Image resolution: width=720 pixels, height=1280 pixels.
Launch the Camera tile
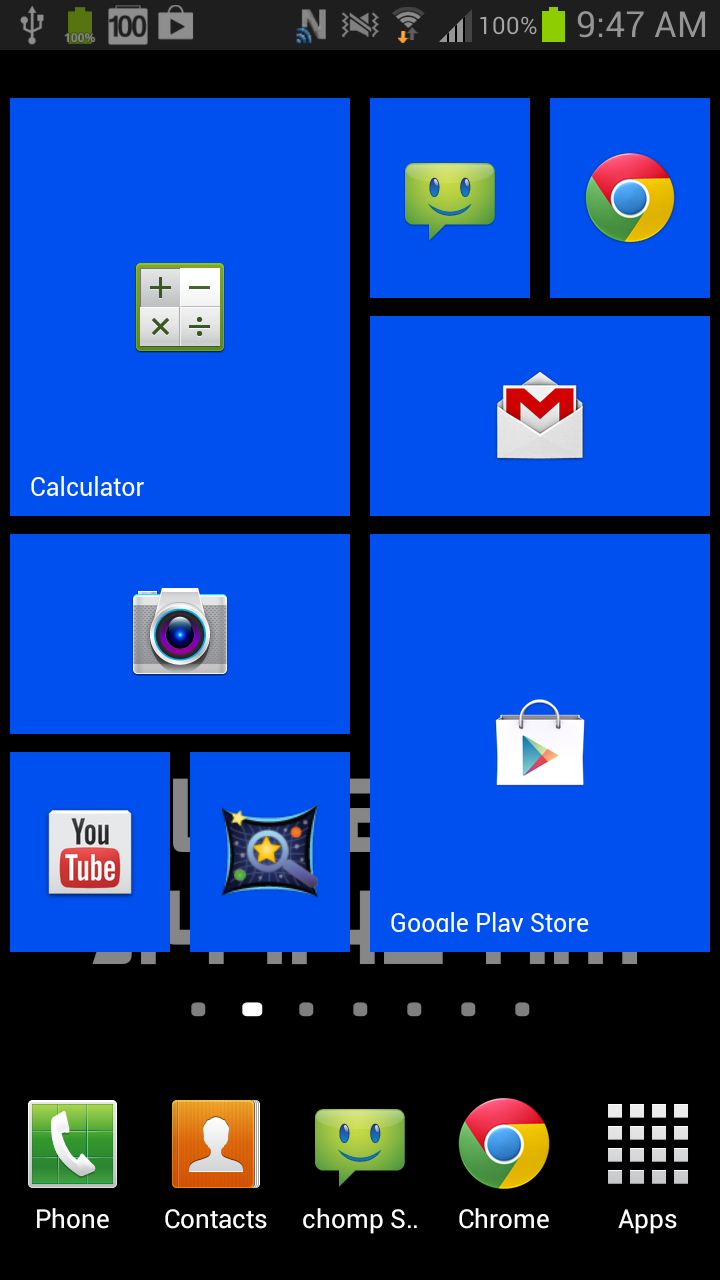pyautogui.click(x=180, y=633)
